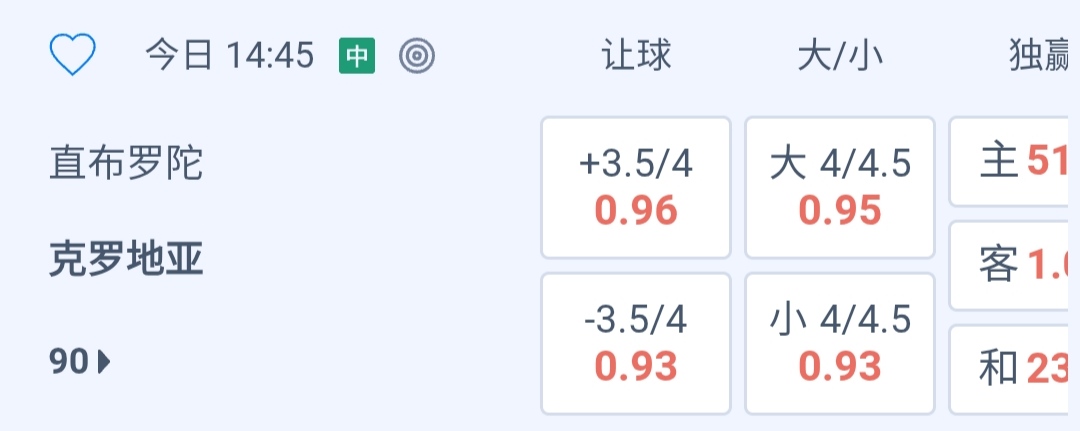Select the home win (主) odds
Image resolution: width=1080 pixels, height=431 pixels.
pyautogui.click(x=1012, y=162)
